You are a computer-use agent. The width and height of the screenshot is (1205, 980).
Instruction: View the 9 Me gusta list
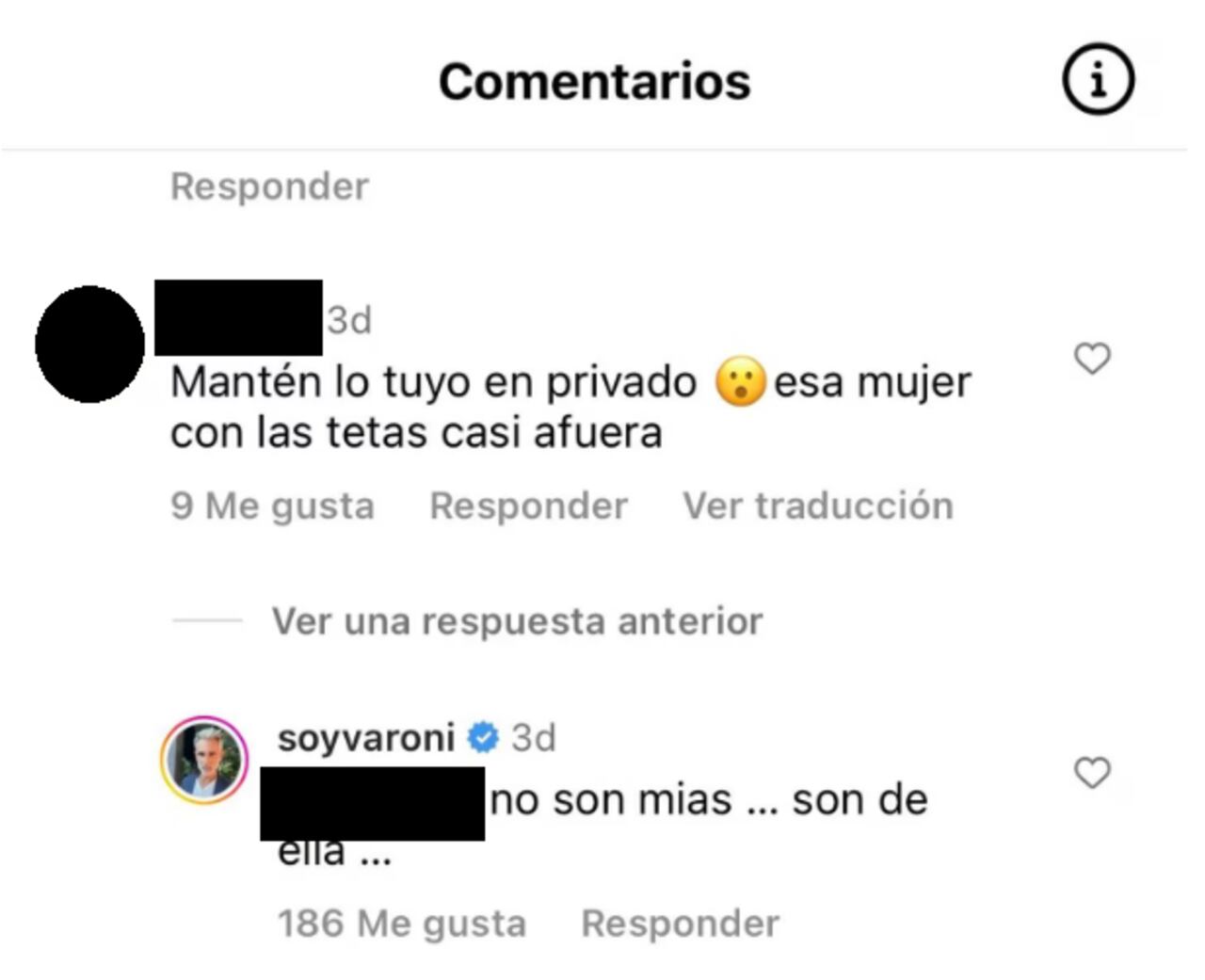272,506
